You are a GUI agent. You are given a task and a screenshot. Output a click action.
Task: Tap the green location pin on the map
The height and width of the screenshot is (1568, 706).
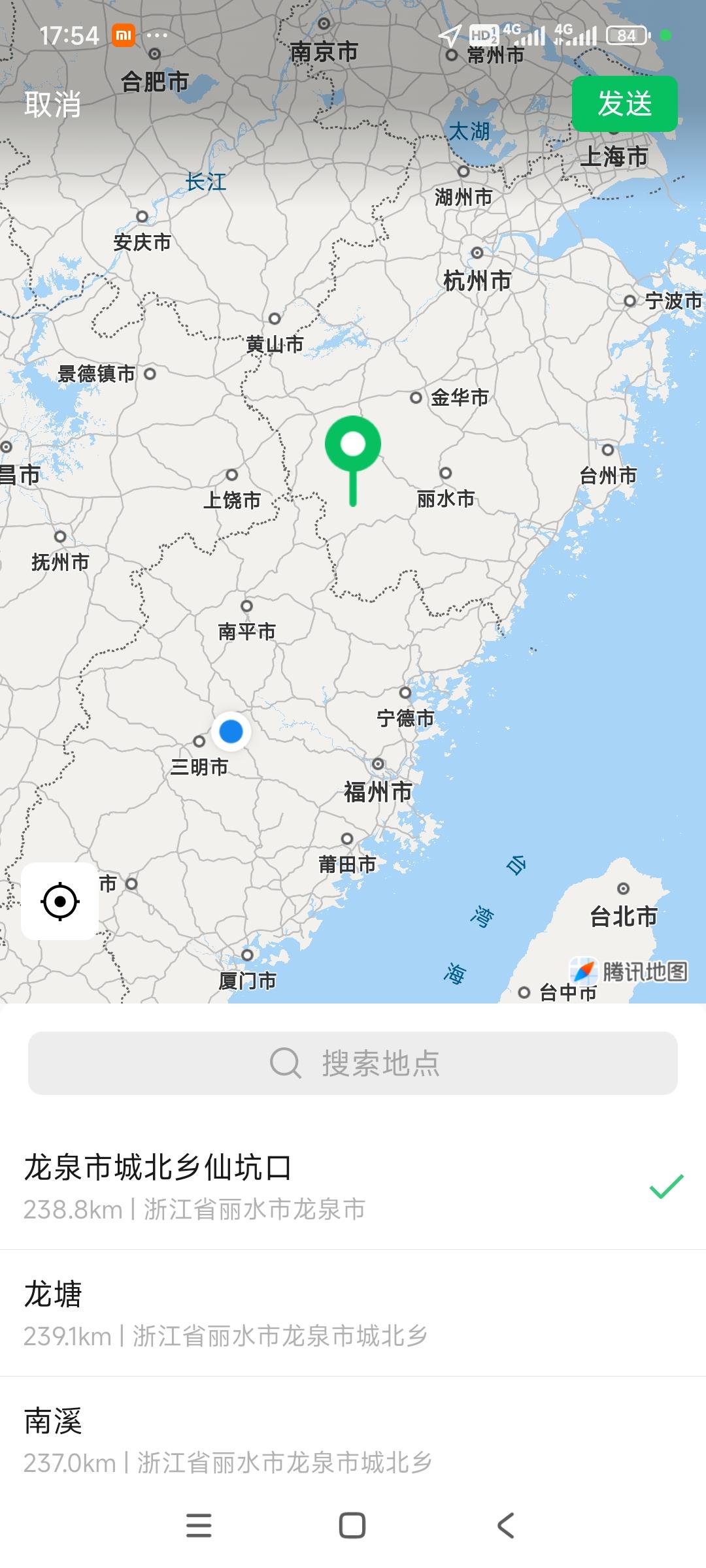354,444
